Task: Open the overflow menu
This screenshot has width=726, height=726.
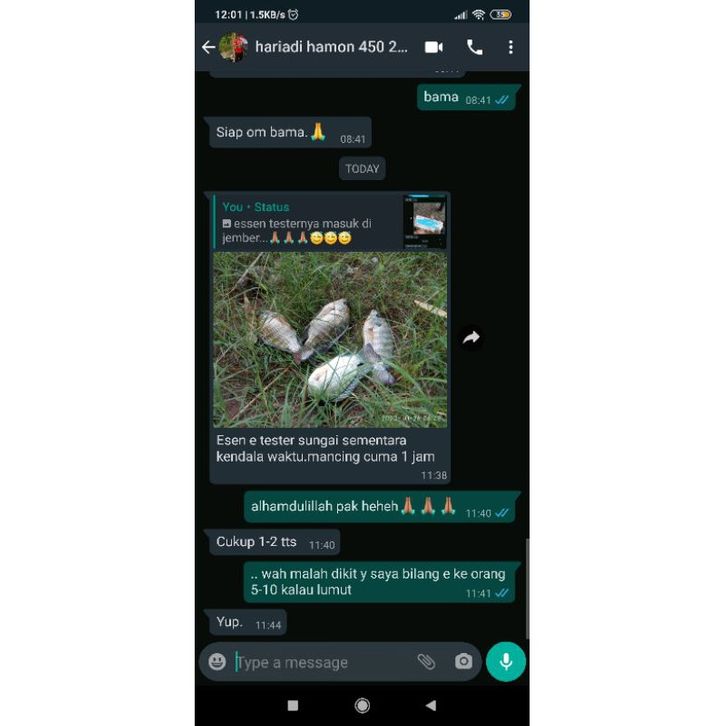Action: coord(510,47)
